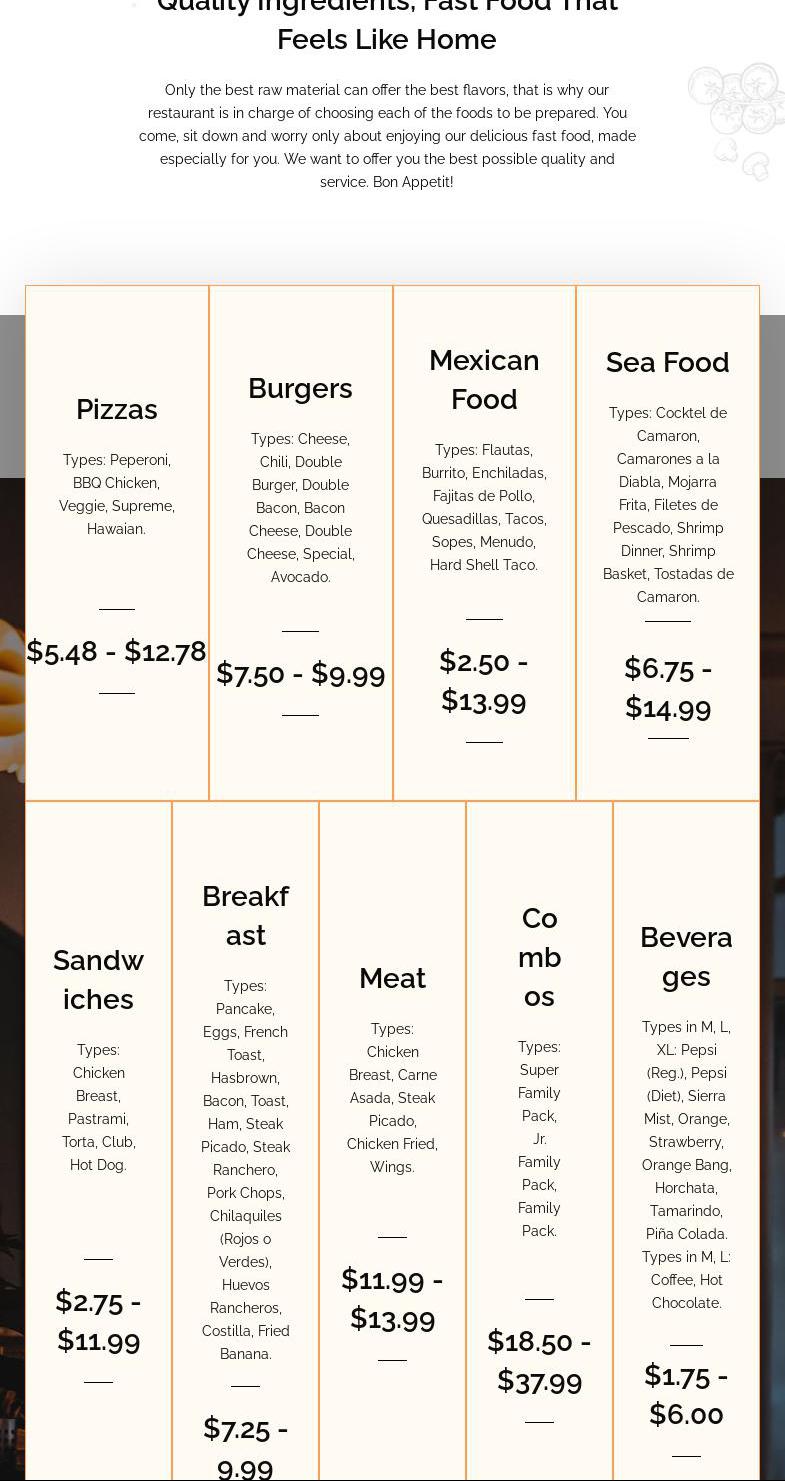Tap the Sandwiches category card
The width and height of the screenshot is (785, 1481).
pyautogui.click(x=98, y=1141)
